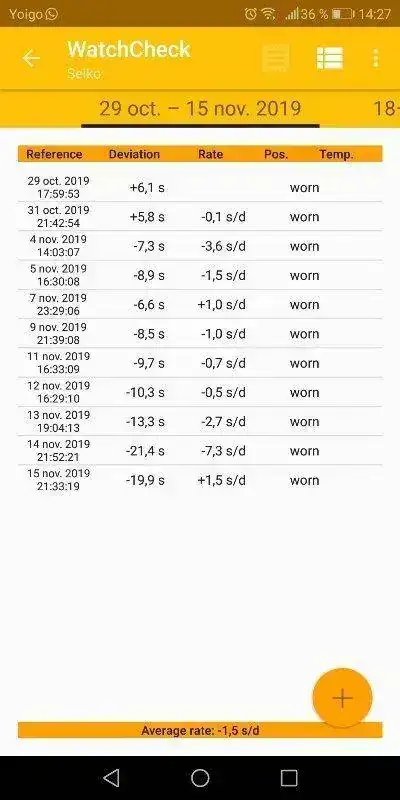The height and width of the screenshot is (800, 400).
Task: Select the 29 oct. – 15 nov. 2019 tab
Action: coord(200,109)
